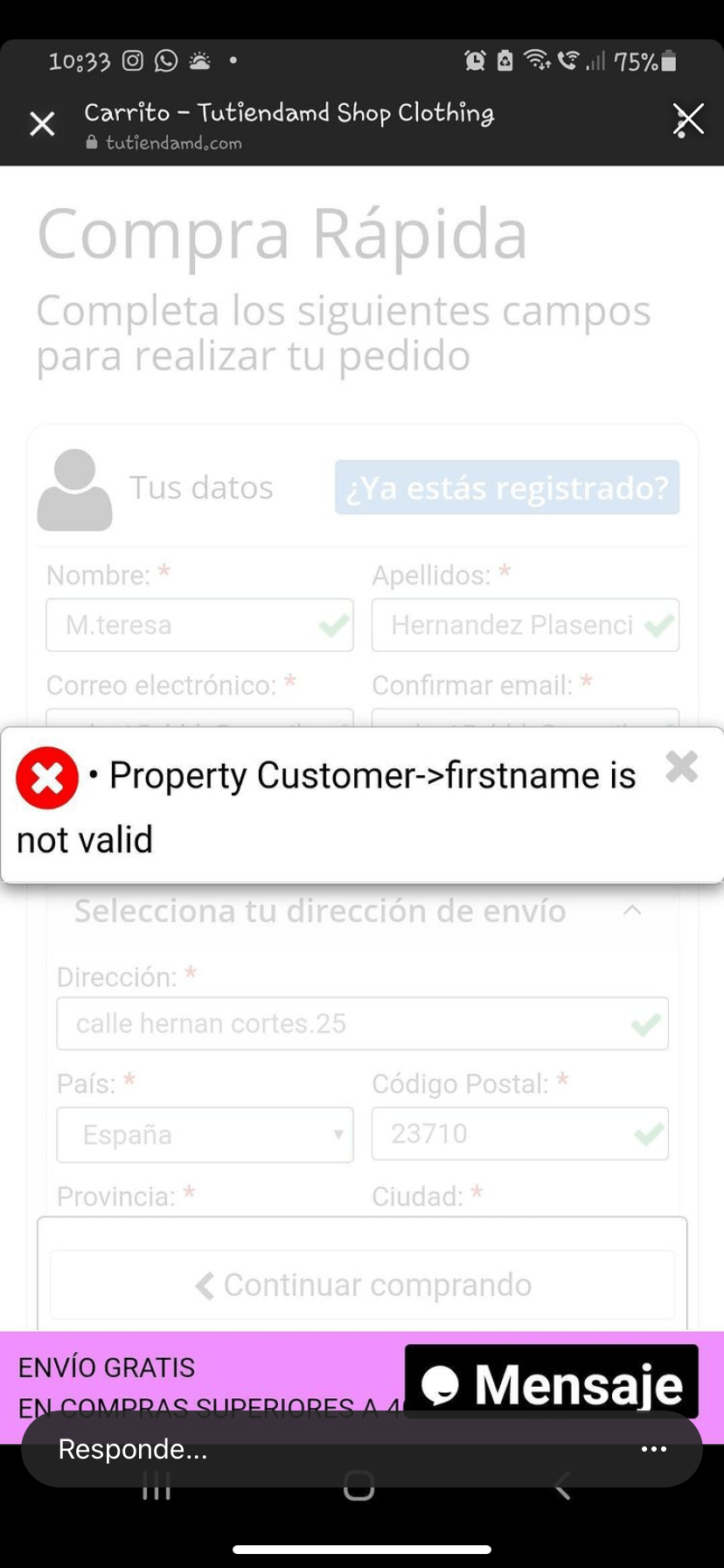The width and height of the screenshot is (724, 1568).
Task: Tap the Responde reply field
Action: [332, 1449]
